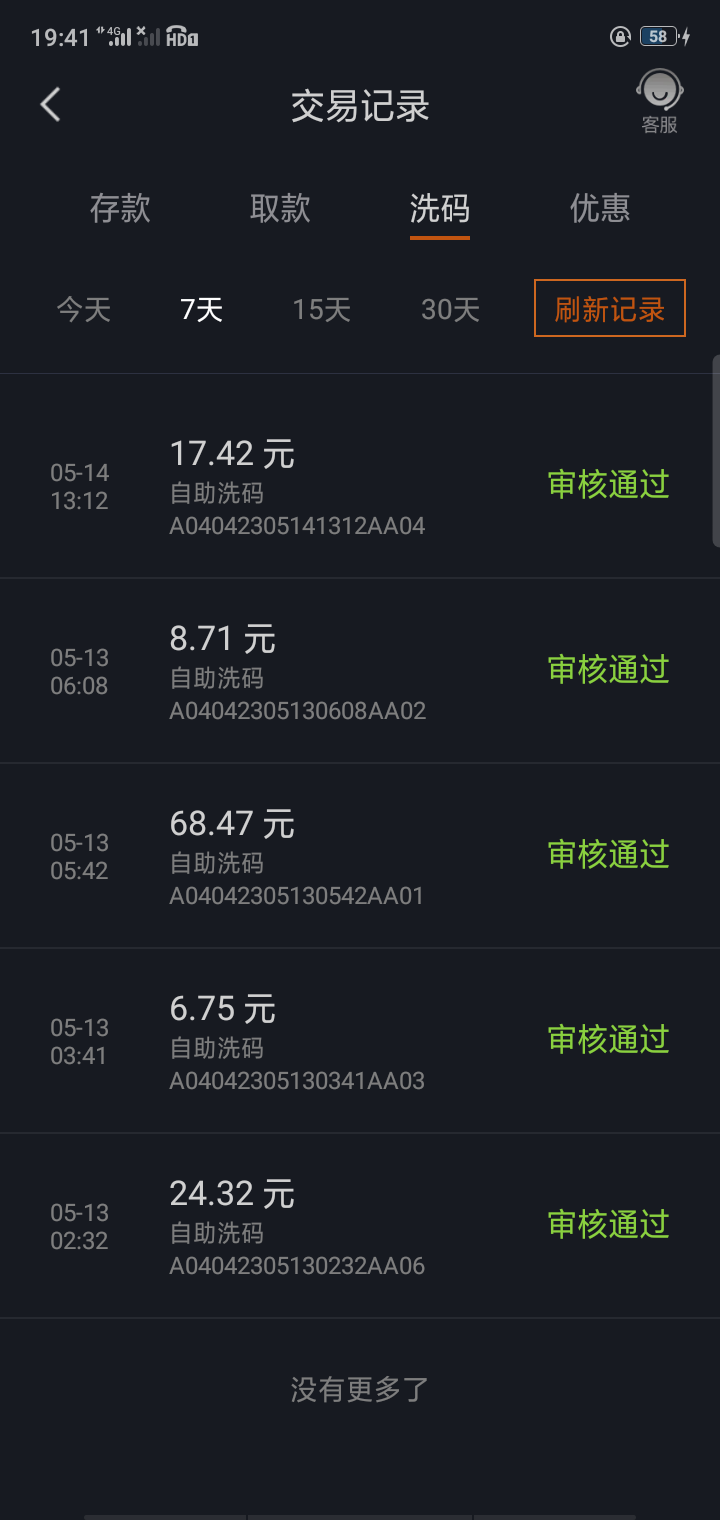Image resolution: width=720 pixels, height=1520 pixels.
Task: Open 客服 customer service
Action: click(x=659, y=101)
